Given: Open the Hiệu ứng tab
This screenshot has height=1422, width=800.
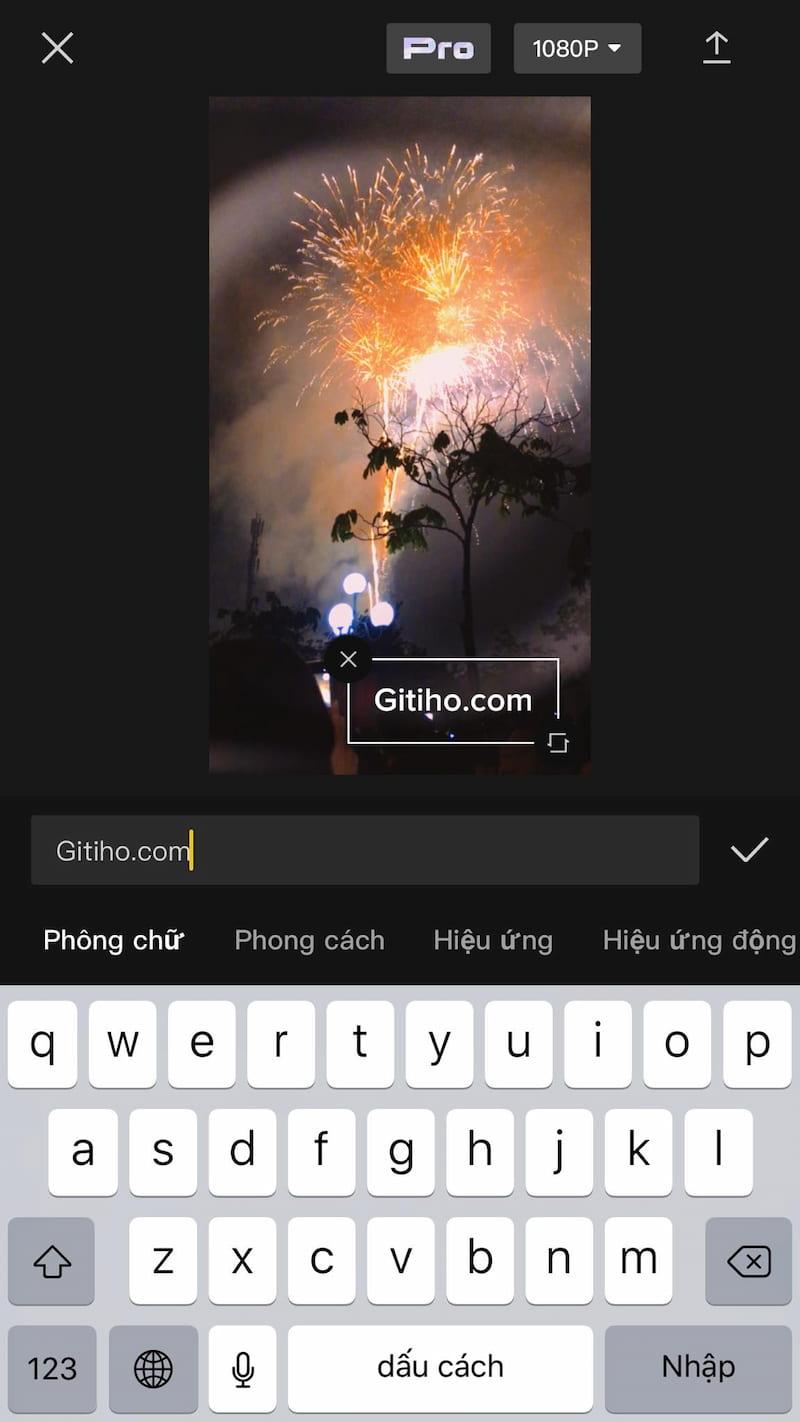Looking at the screenshot, I should click(493, 940).
